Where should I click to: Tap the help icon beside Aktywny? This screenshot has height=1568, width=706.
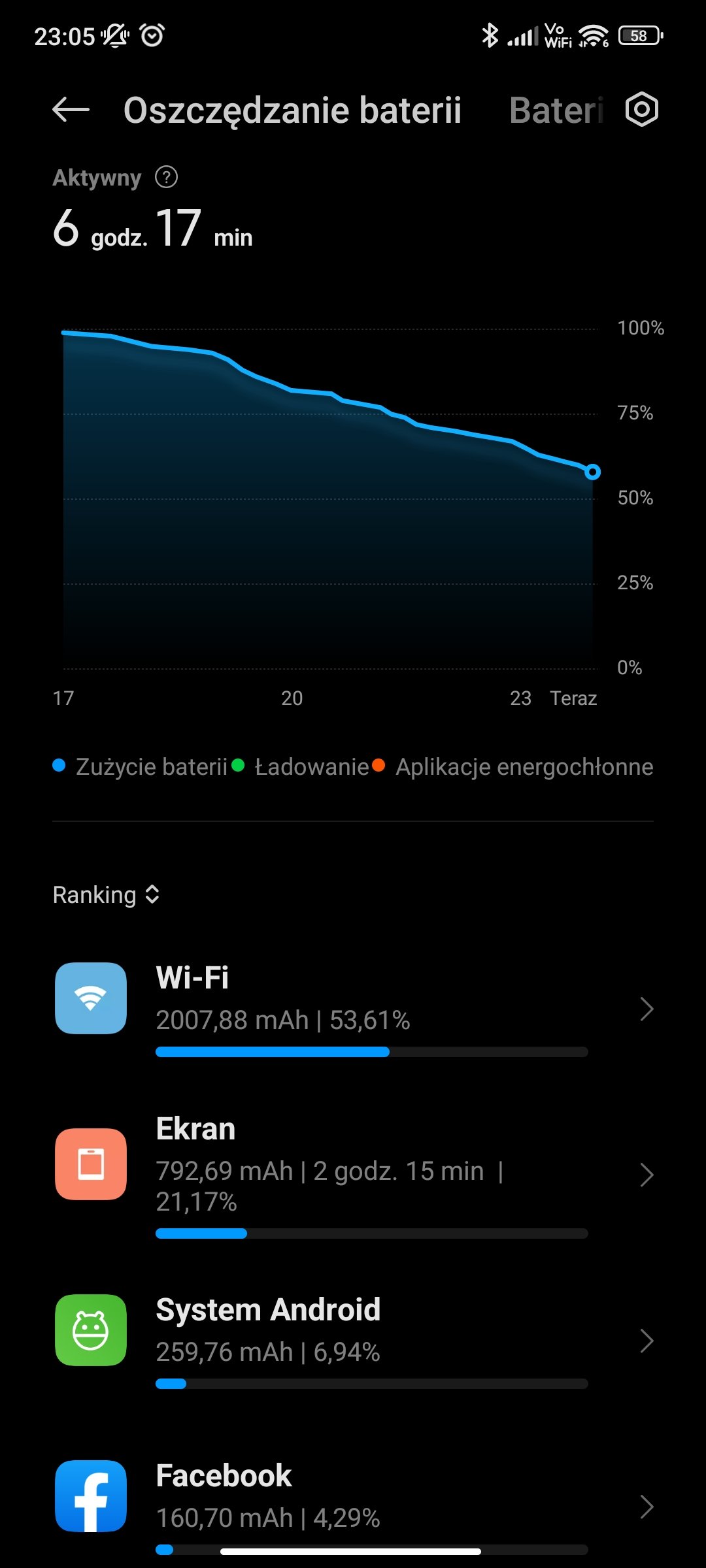point(166,177)
